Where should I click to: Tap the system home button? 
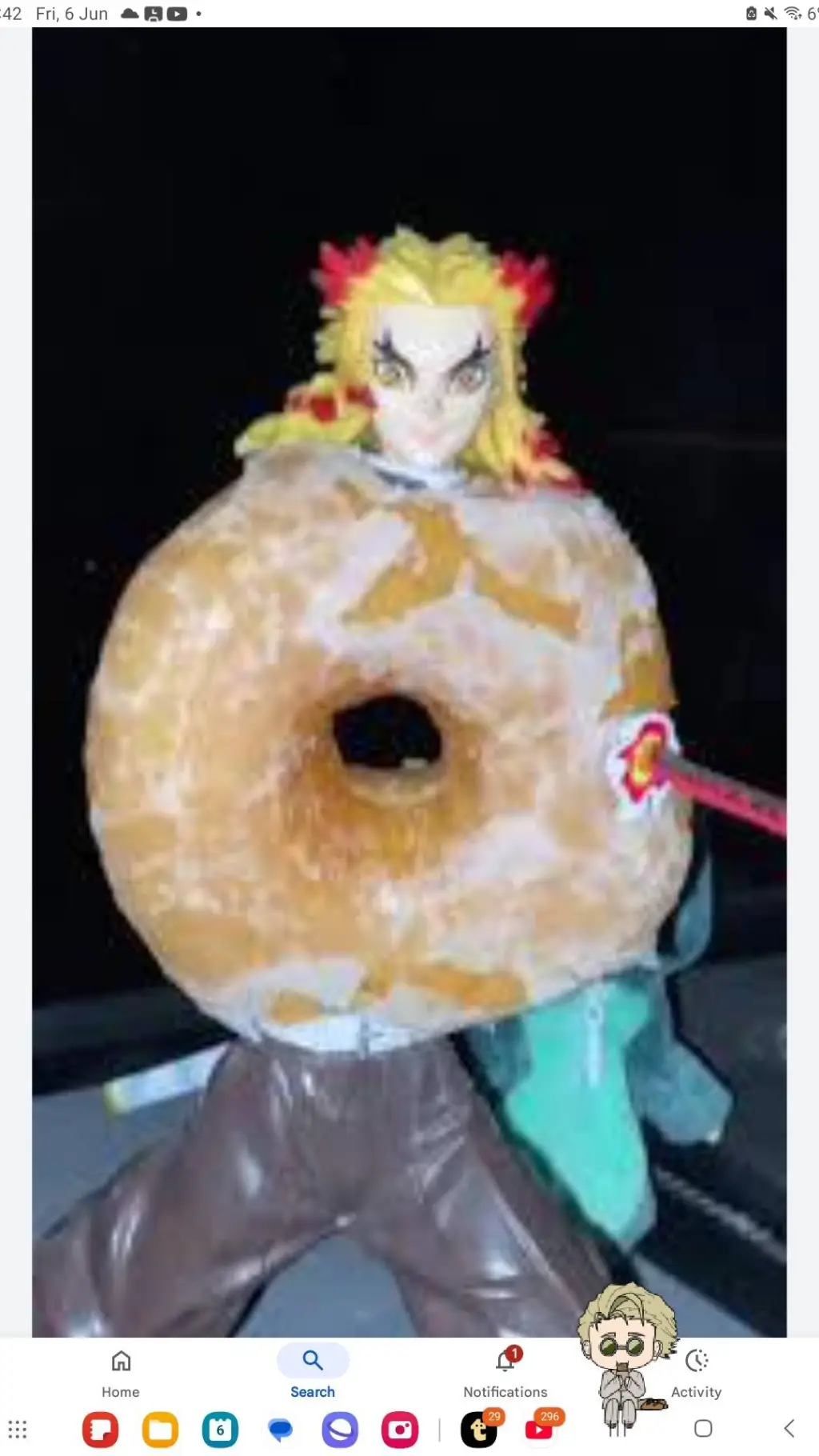tap(703, 1429)
